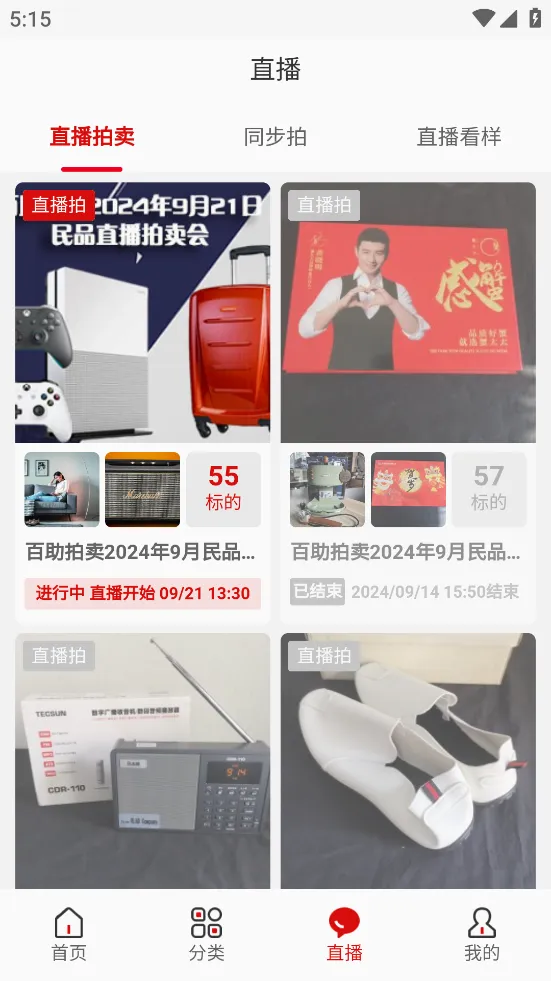Switch to the 同步拍 tab
Viewport: 551px width, 981px height.
[x=275, y=136]
